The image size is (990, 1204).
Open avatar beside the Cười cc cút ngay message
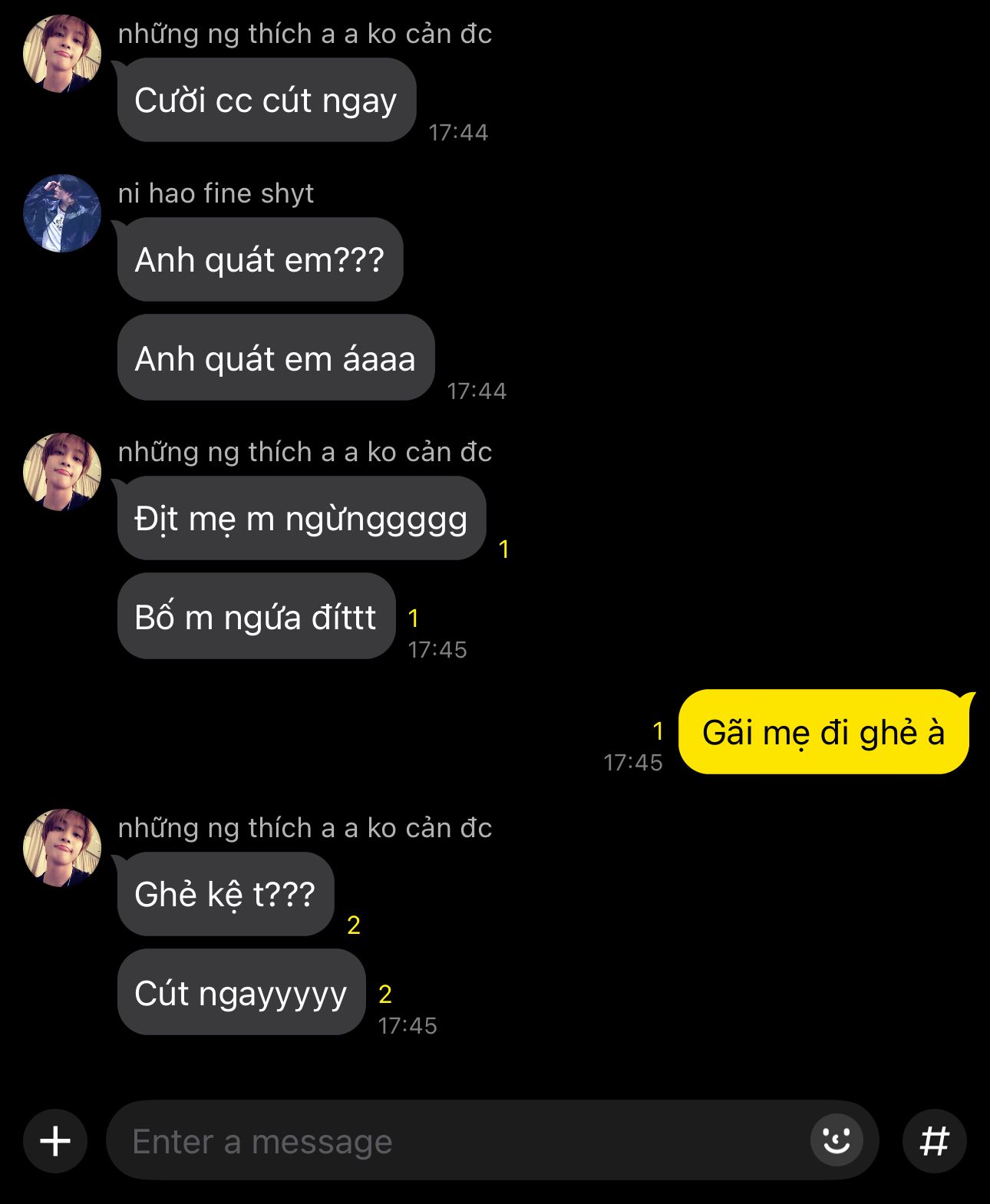click(x=62, y=54)
